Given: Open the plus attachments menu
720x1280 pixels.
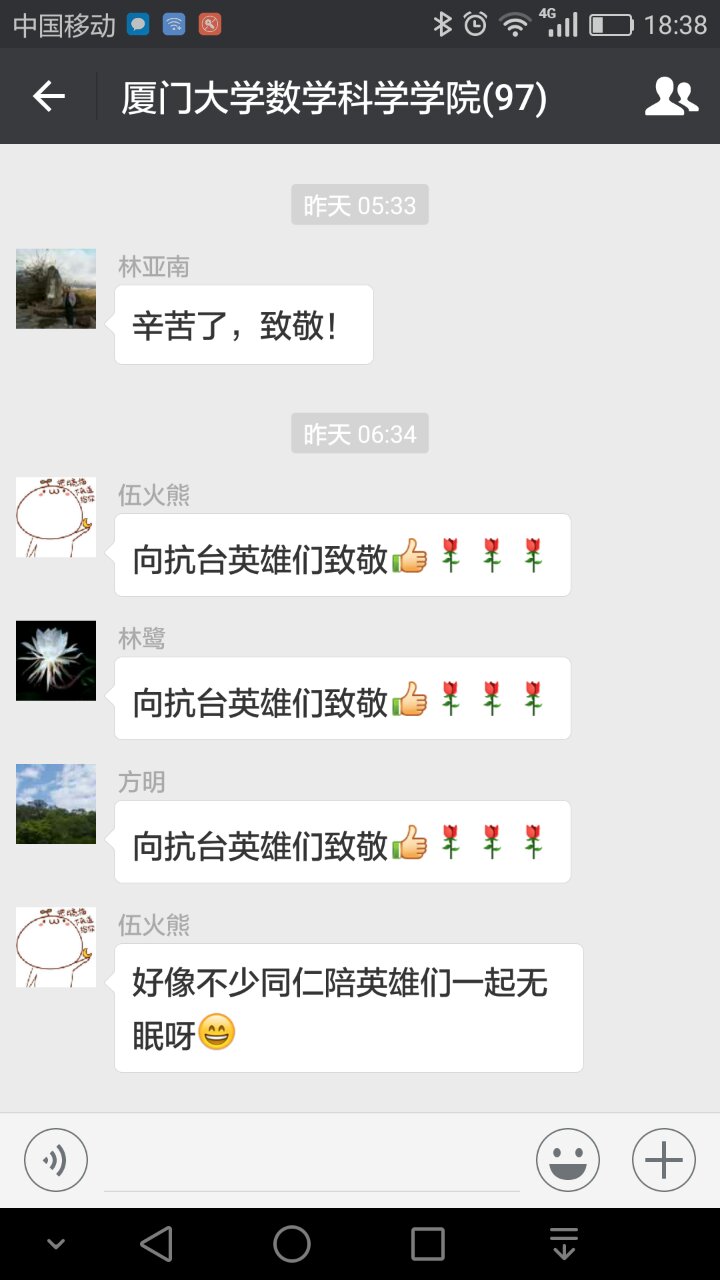Looking at the screenshot, I should [x=664, y=1160].
